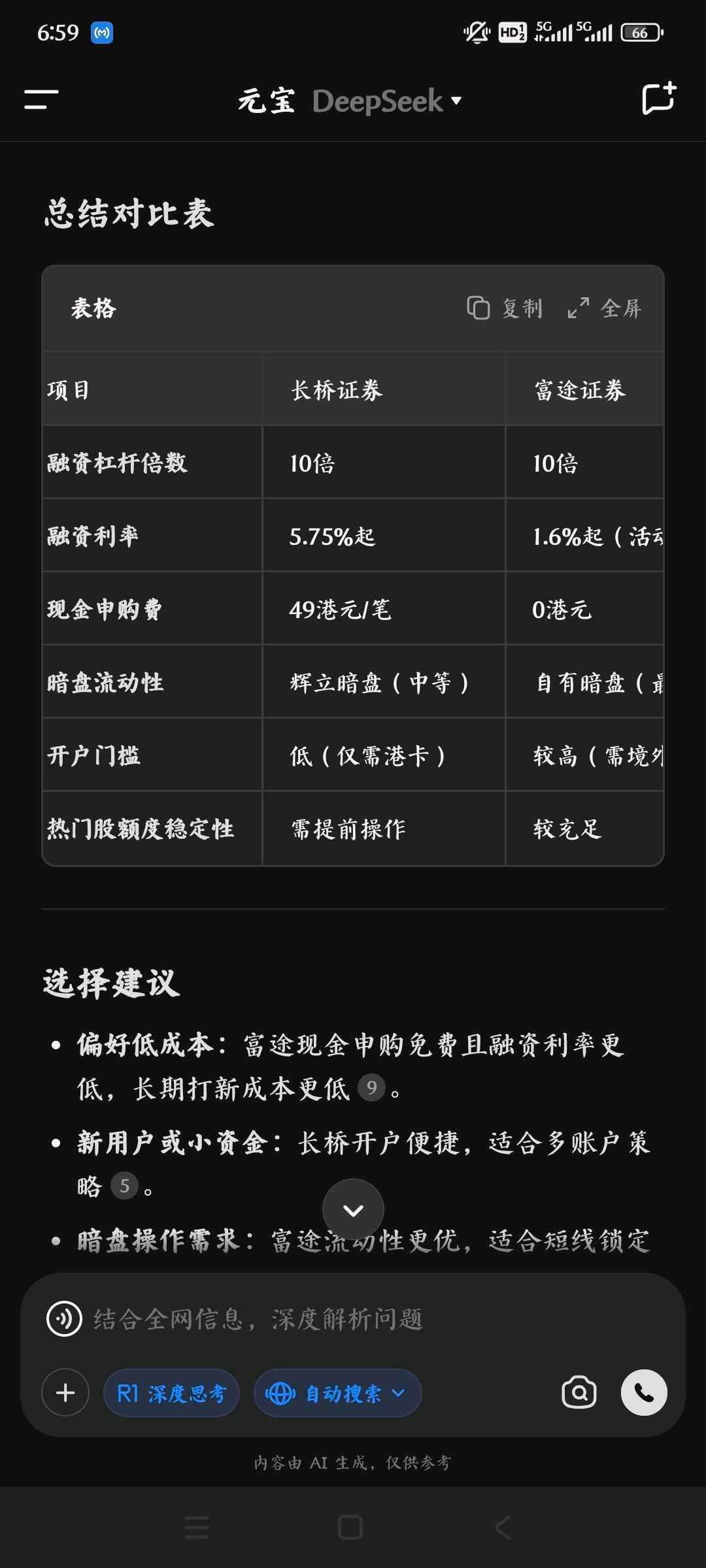
Task: Start a voice call with the phone icon
Action: click(644, 1392)
